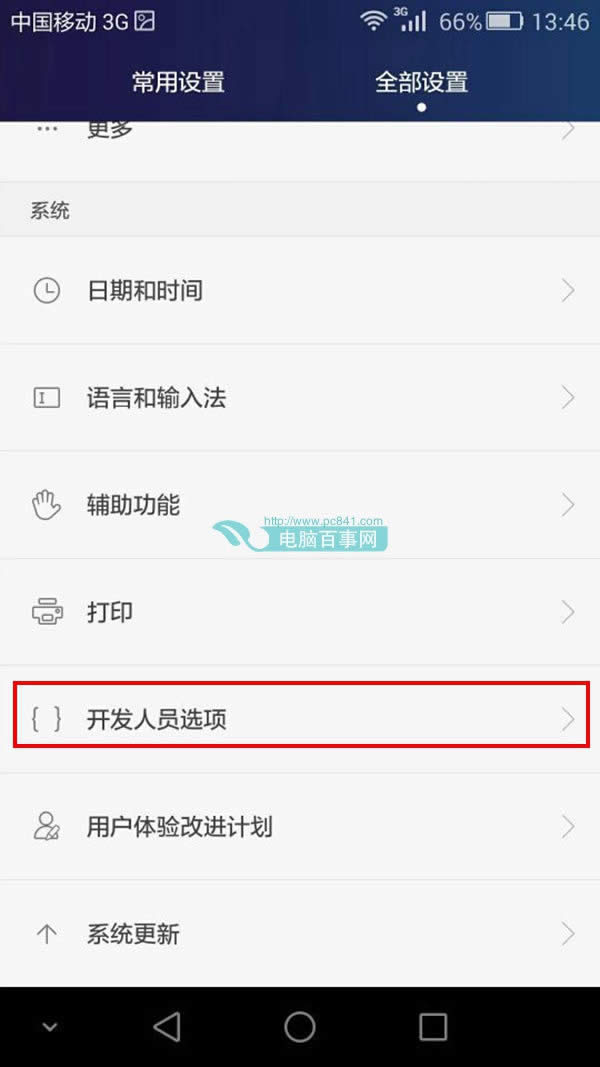Switch to the 常用设置 tab
Image resolution: width=600 pixels, height=1067 pixels.
[x=178, y=82]
